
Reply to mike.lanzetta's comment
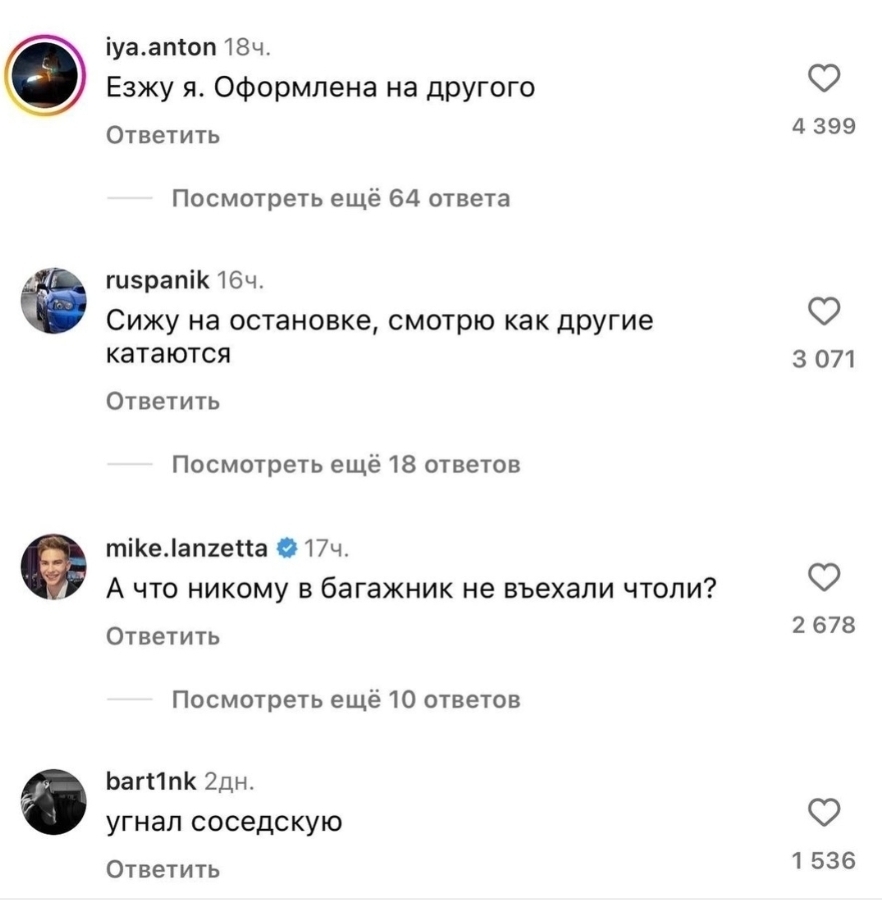pos(163,637)
